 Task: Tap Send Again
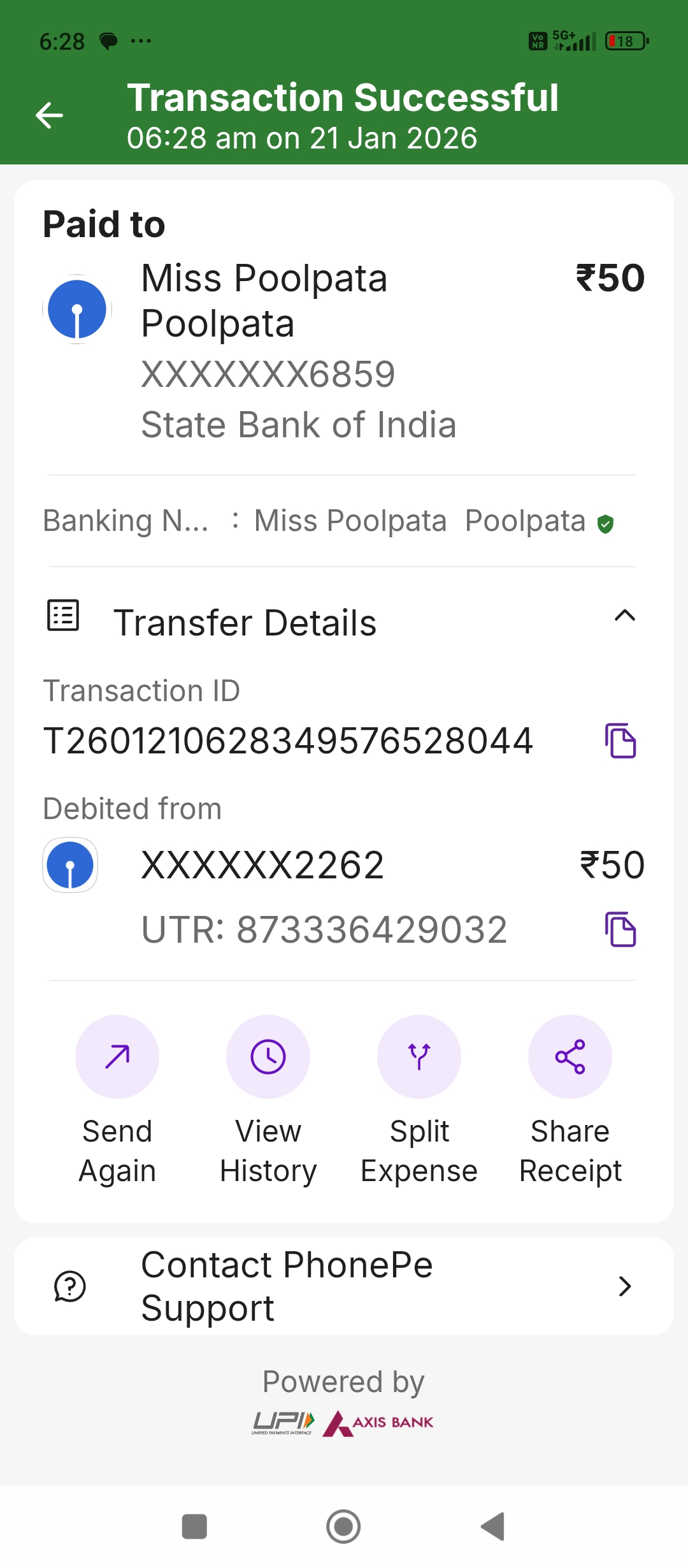click(x=117, y=1057)
